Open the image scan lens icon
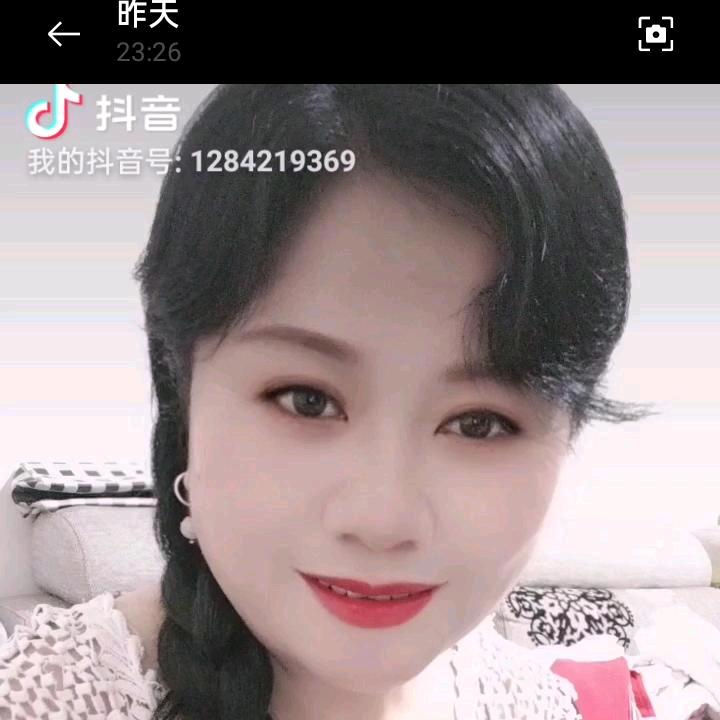 (x=656, y=35)
